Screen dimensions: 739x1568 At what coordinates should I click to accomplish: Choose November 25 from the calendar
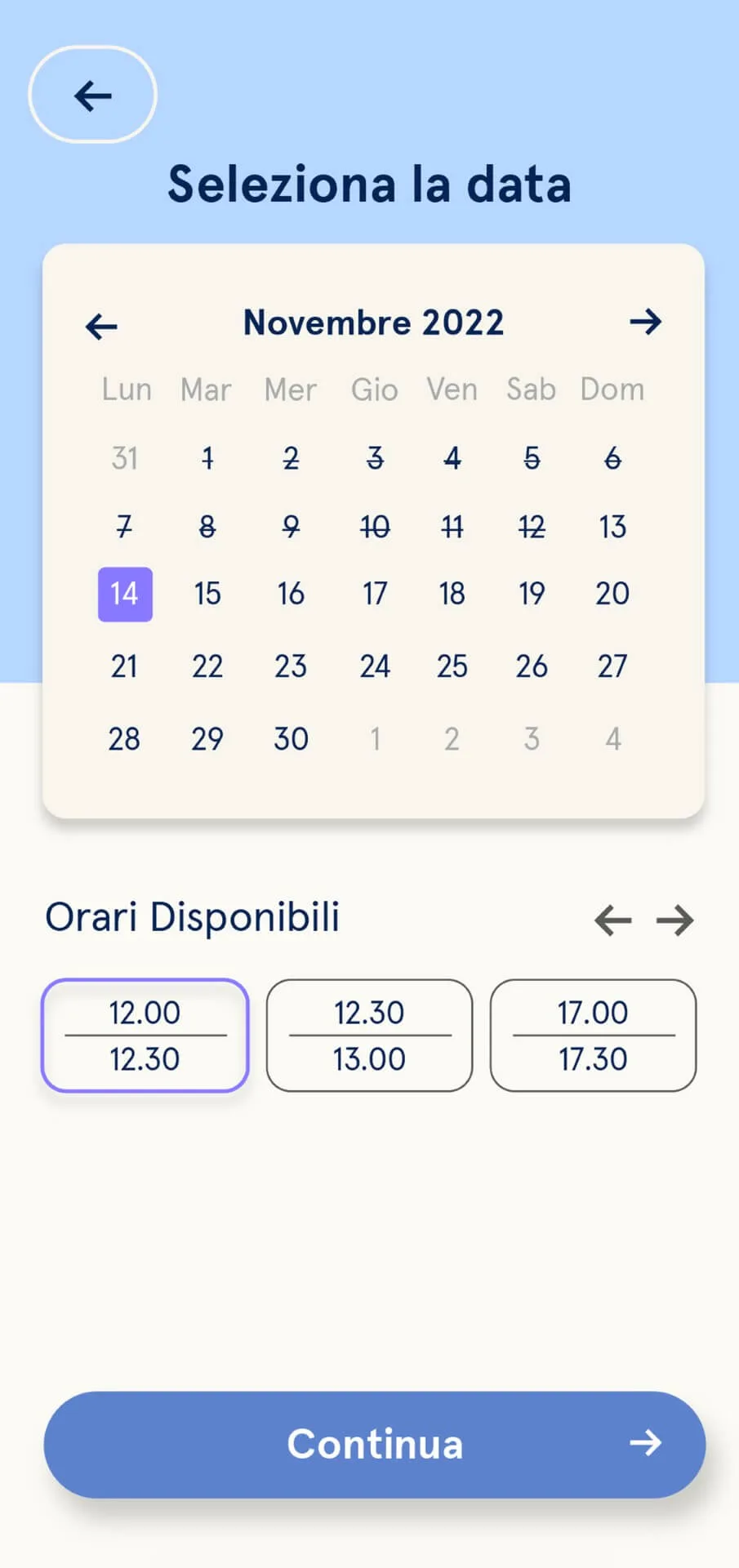click(x=452, y=666)
